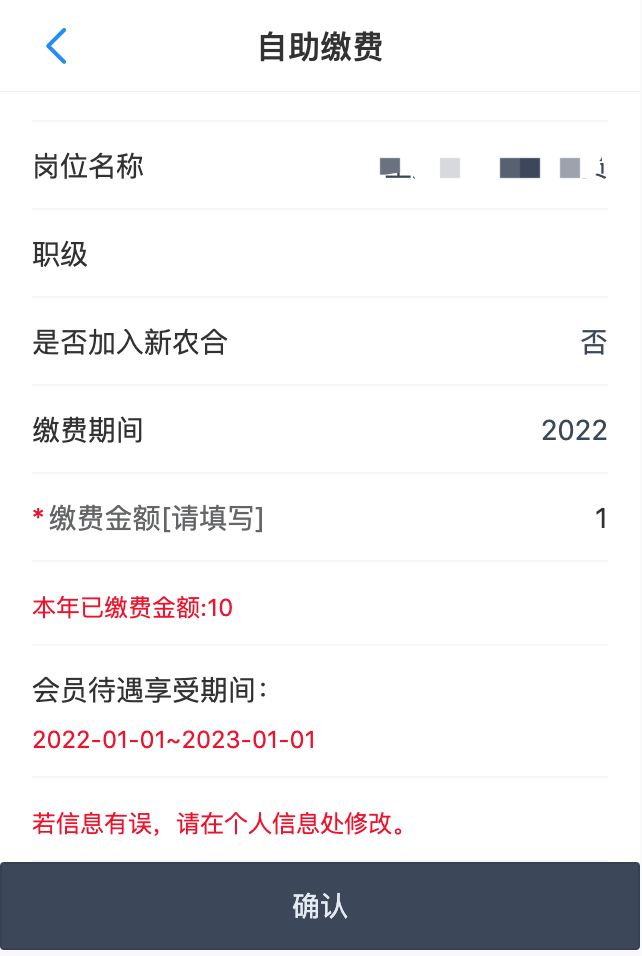
Task: Confirm payment with the 确认 button
Action: (320, 906)
